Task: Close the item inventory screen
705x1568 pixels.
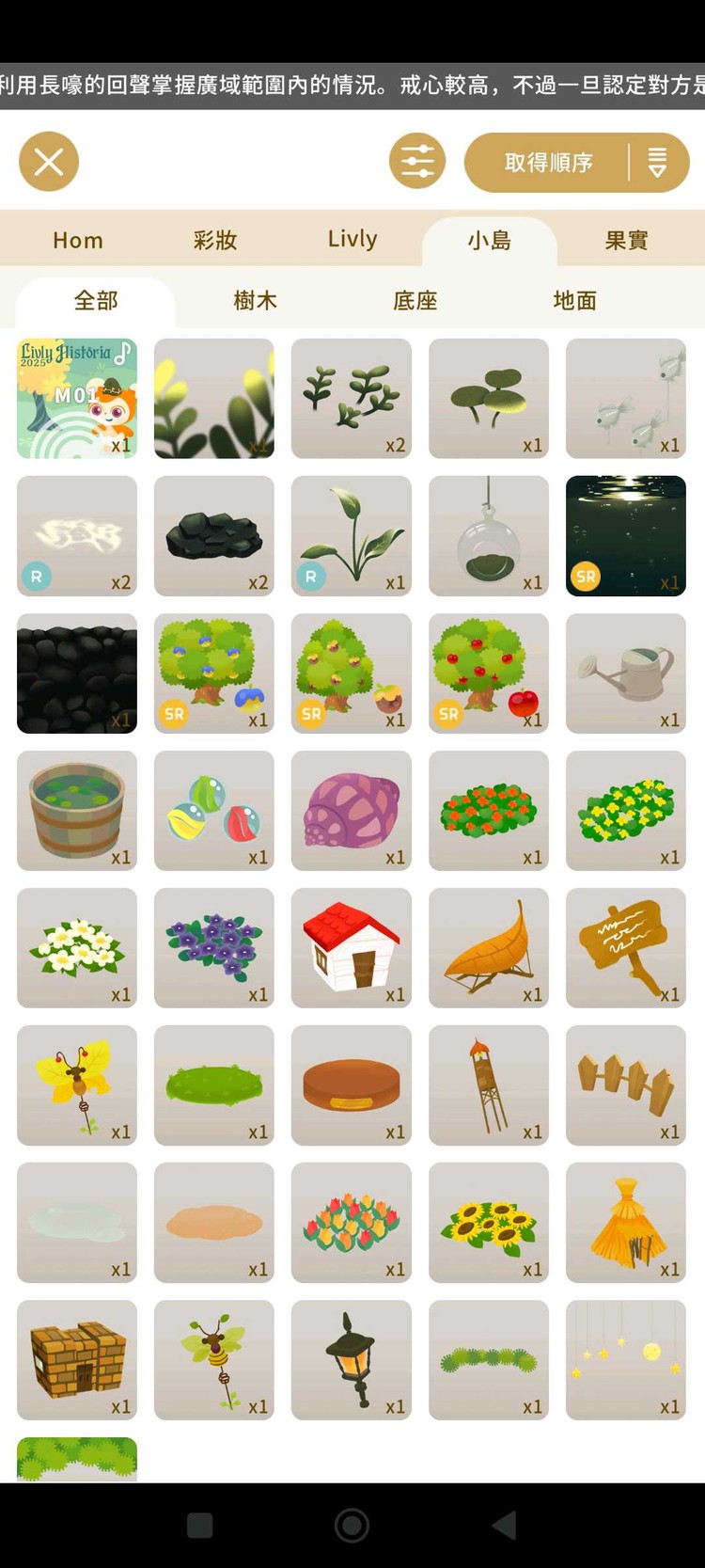Action: pos(49,162)
